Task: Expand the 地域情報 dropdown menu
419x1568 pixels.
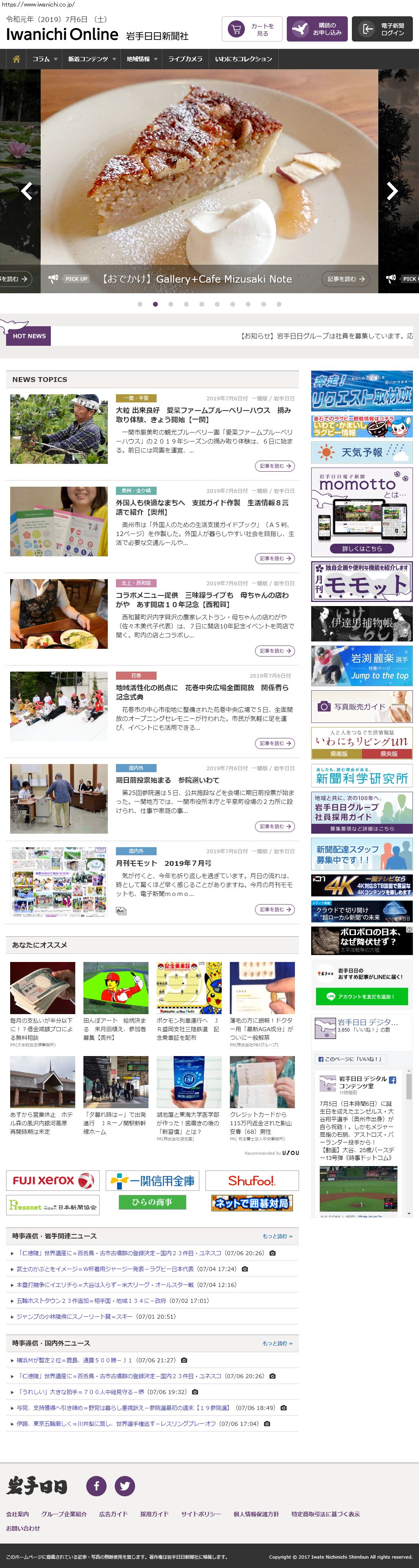Action: pyautogui.click(x=142, y=59)
